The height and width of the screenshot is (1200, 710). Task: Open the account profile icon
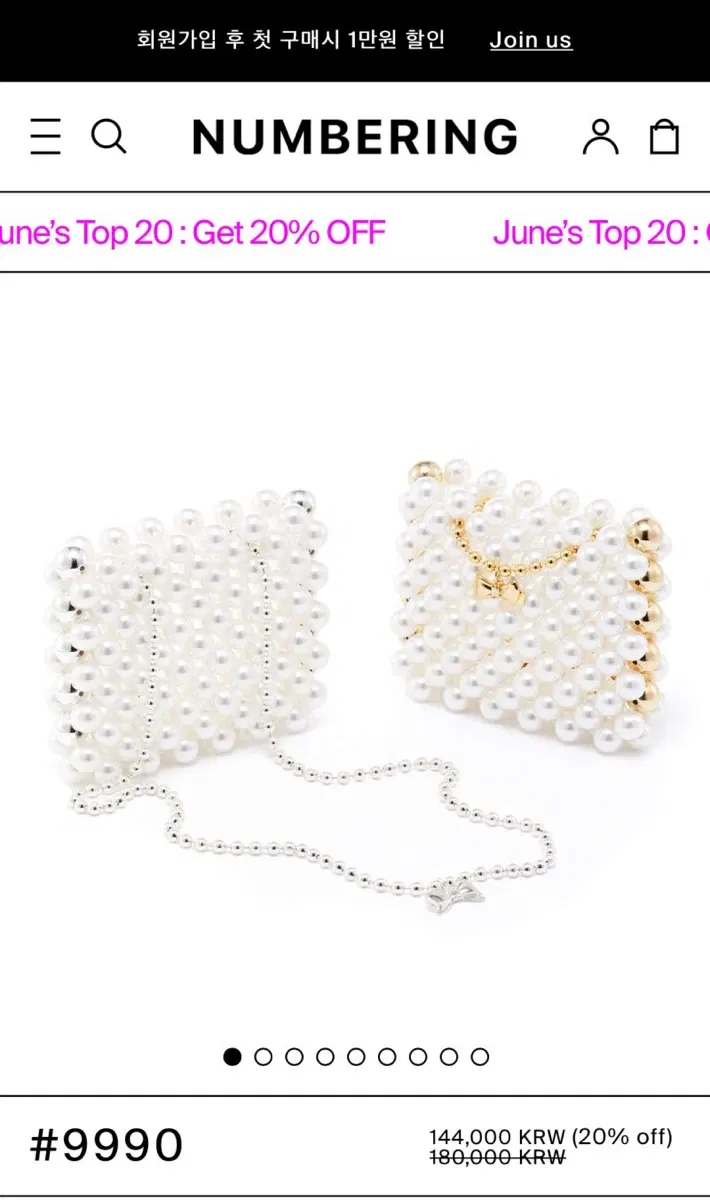600,136
